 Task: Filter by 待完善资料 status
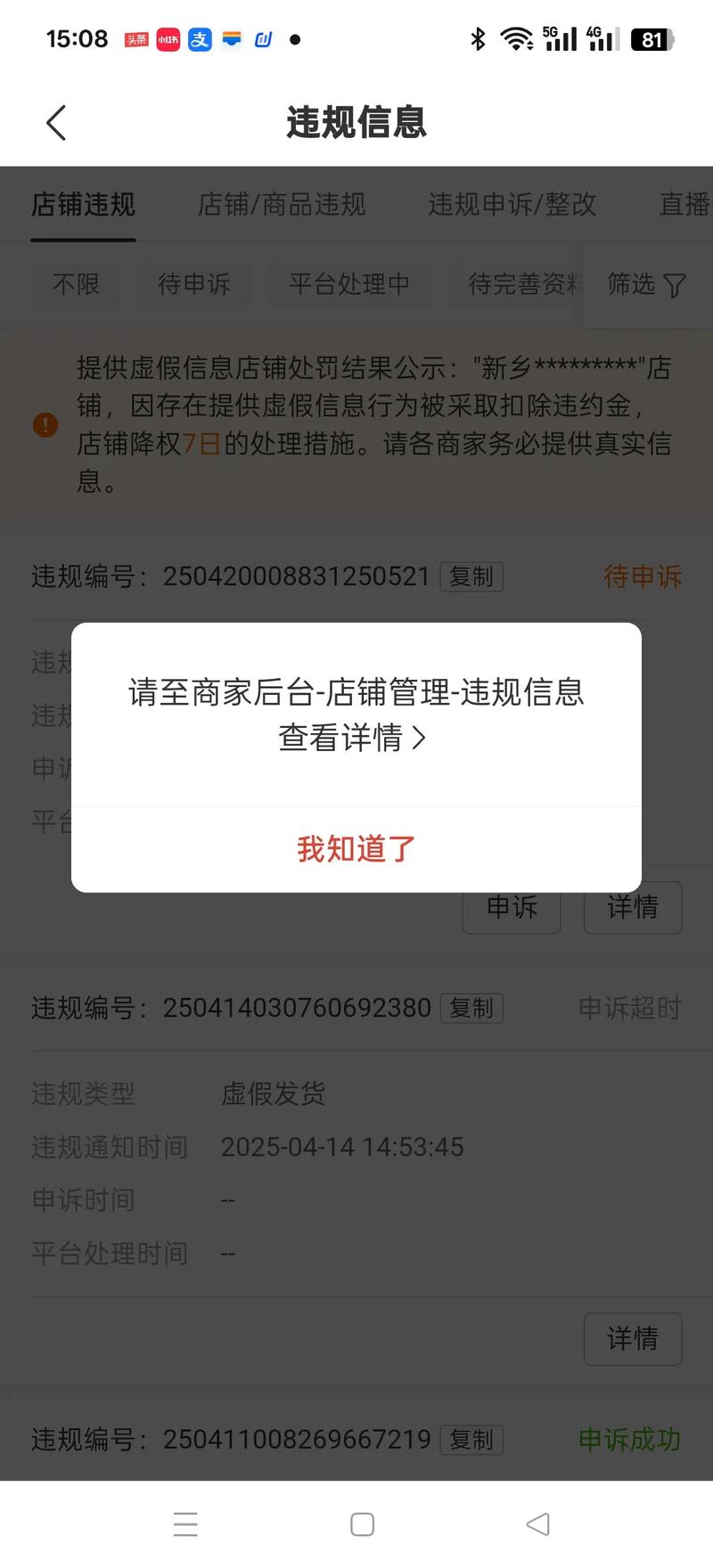(x=523, y=284)
